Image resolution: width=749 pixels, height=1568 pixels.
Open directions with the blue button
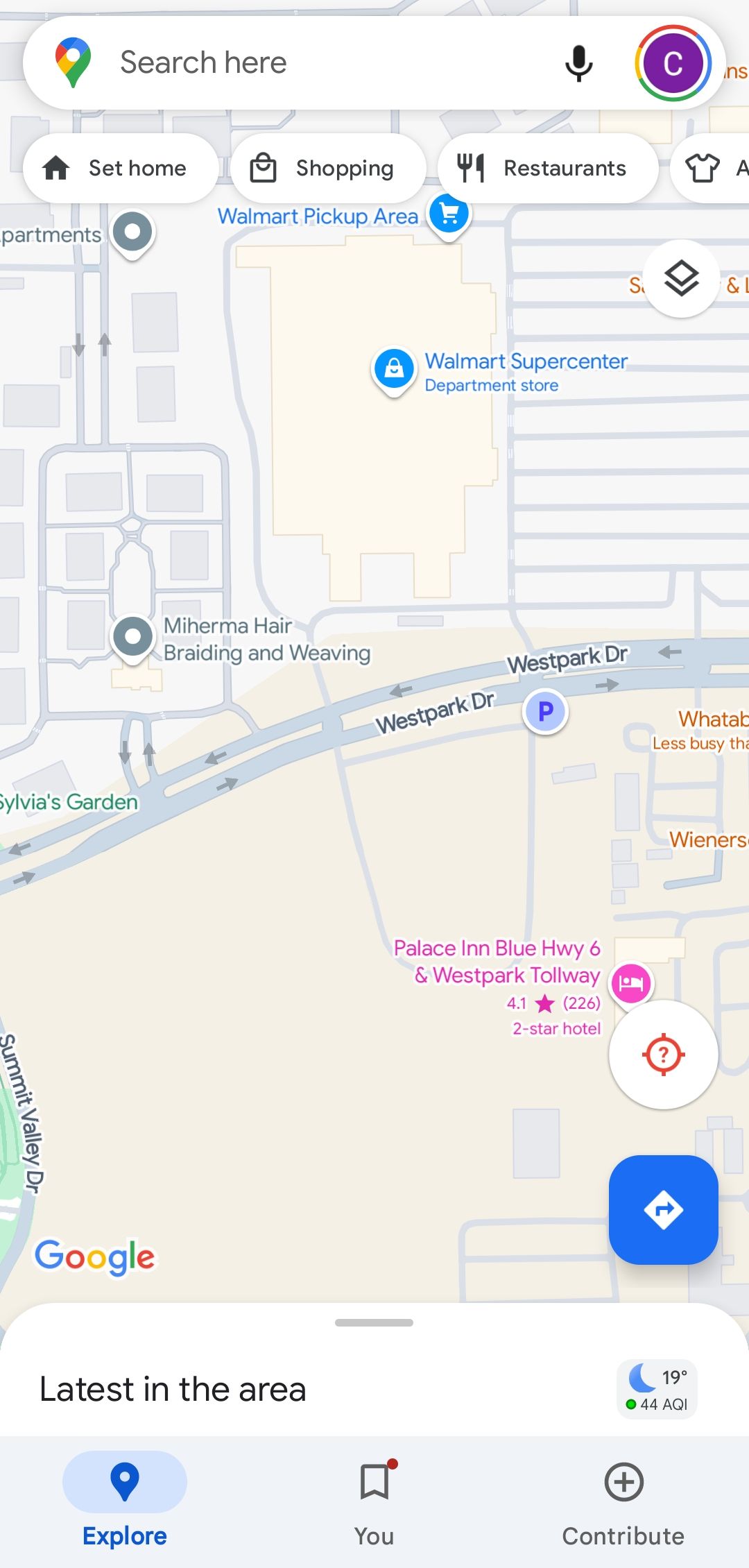(663, 1209)
